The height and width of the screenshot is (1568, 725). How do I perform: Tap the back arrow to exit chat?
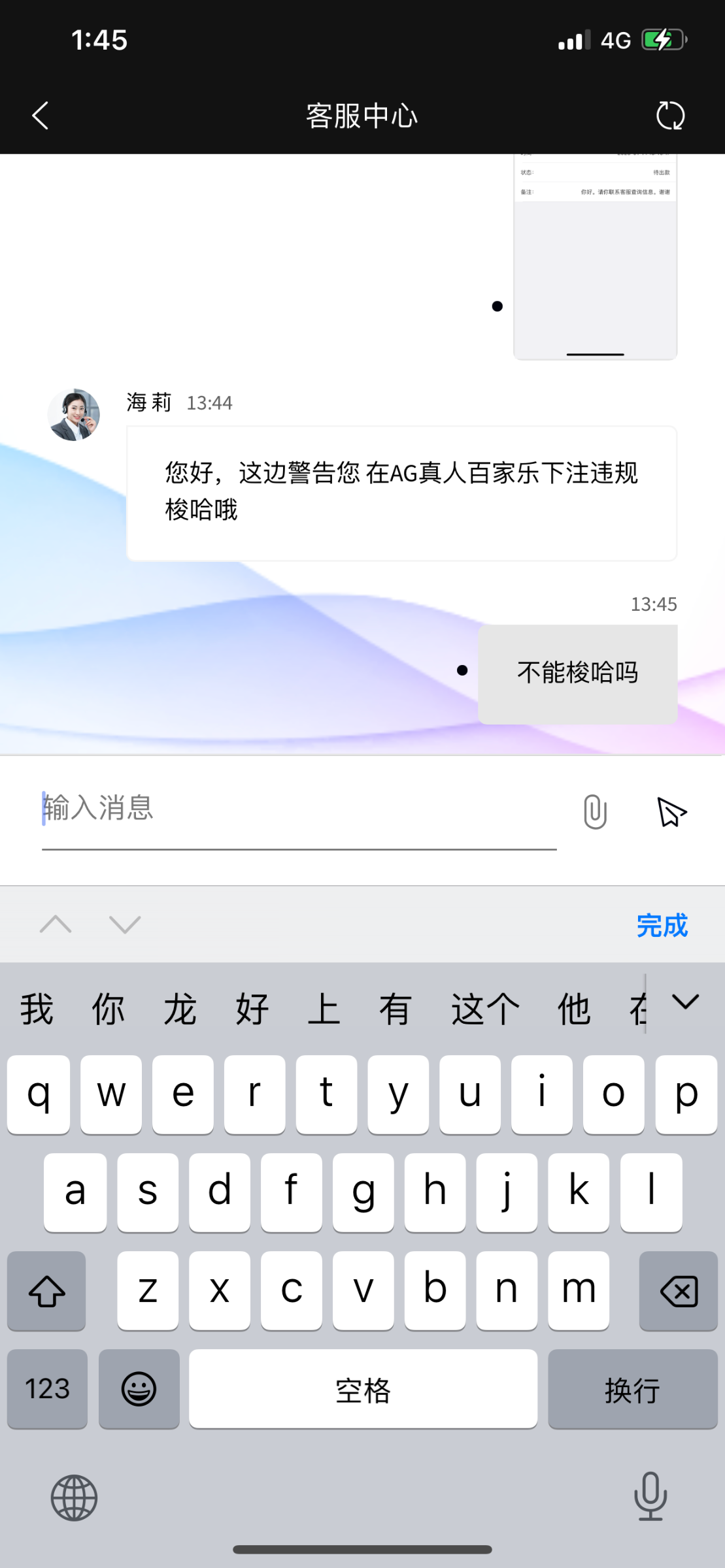pyautogui.click(x=39, y=115)
